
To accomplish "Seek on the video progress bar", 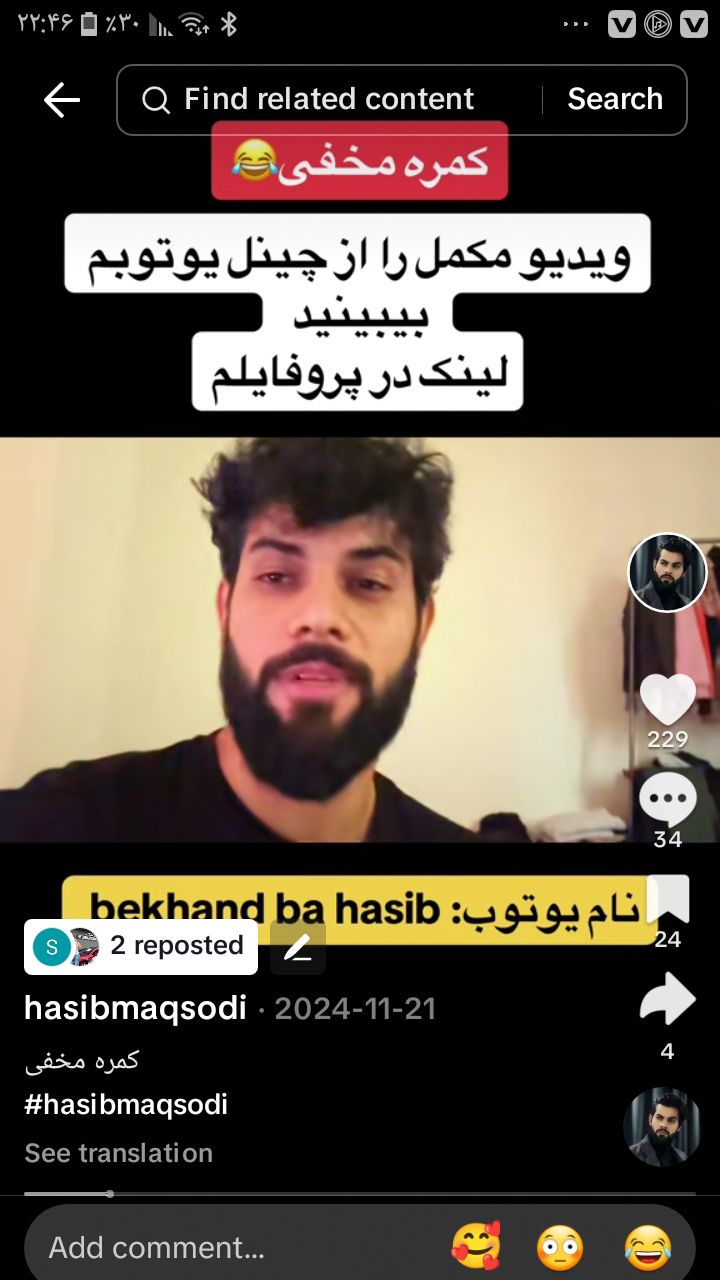I will point(360,1193).
